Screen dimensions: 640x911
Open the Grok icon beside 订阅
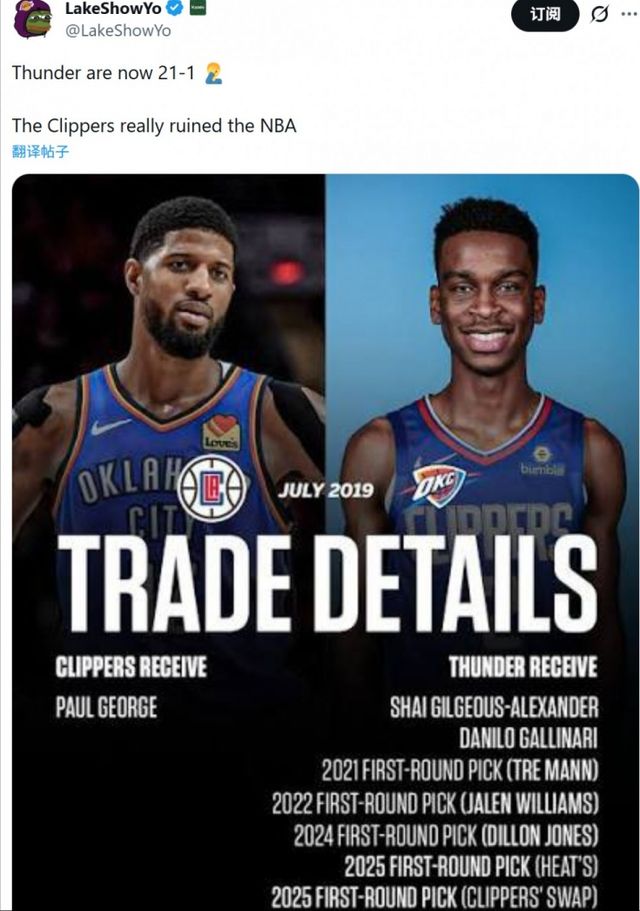[600, 15]
